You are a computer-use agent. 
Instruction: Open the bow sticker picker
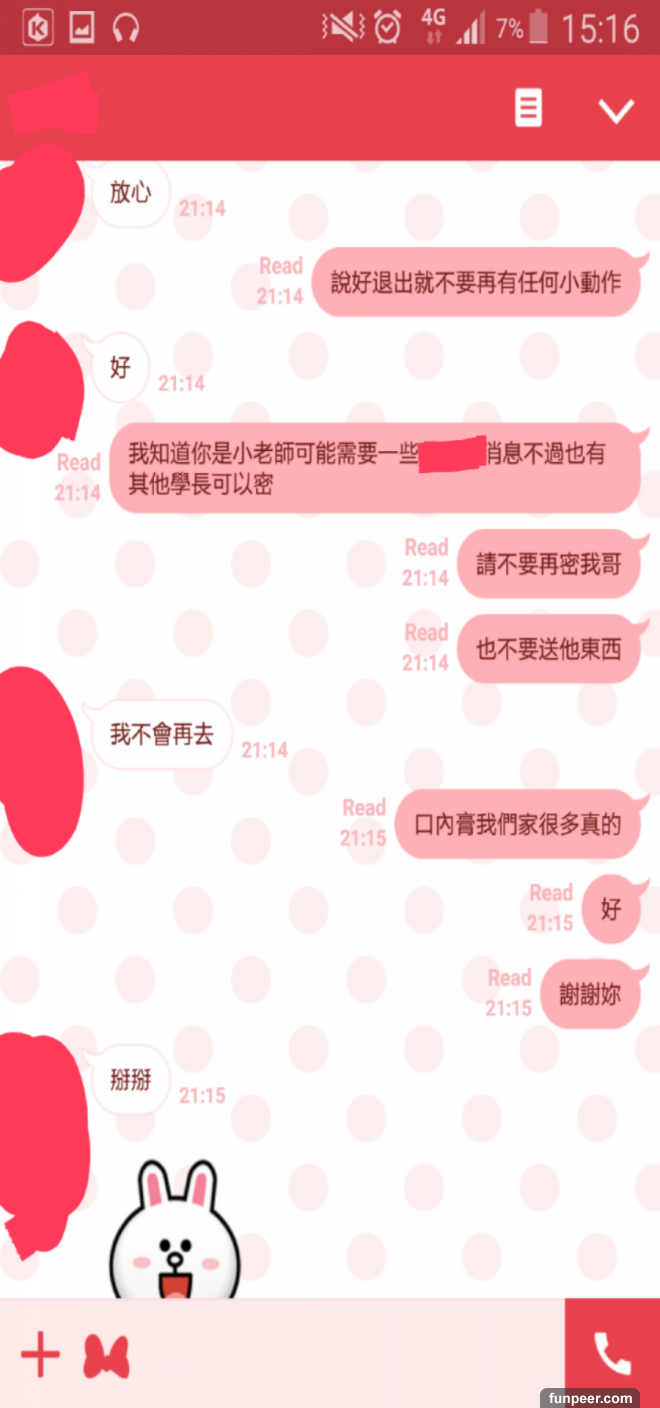tap(106, 1357)
